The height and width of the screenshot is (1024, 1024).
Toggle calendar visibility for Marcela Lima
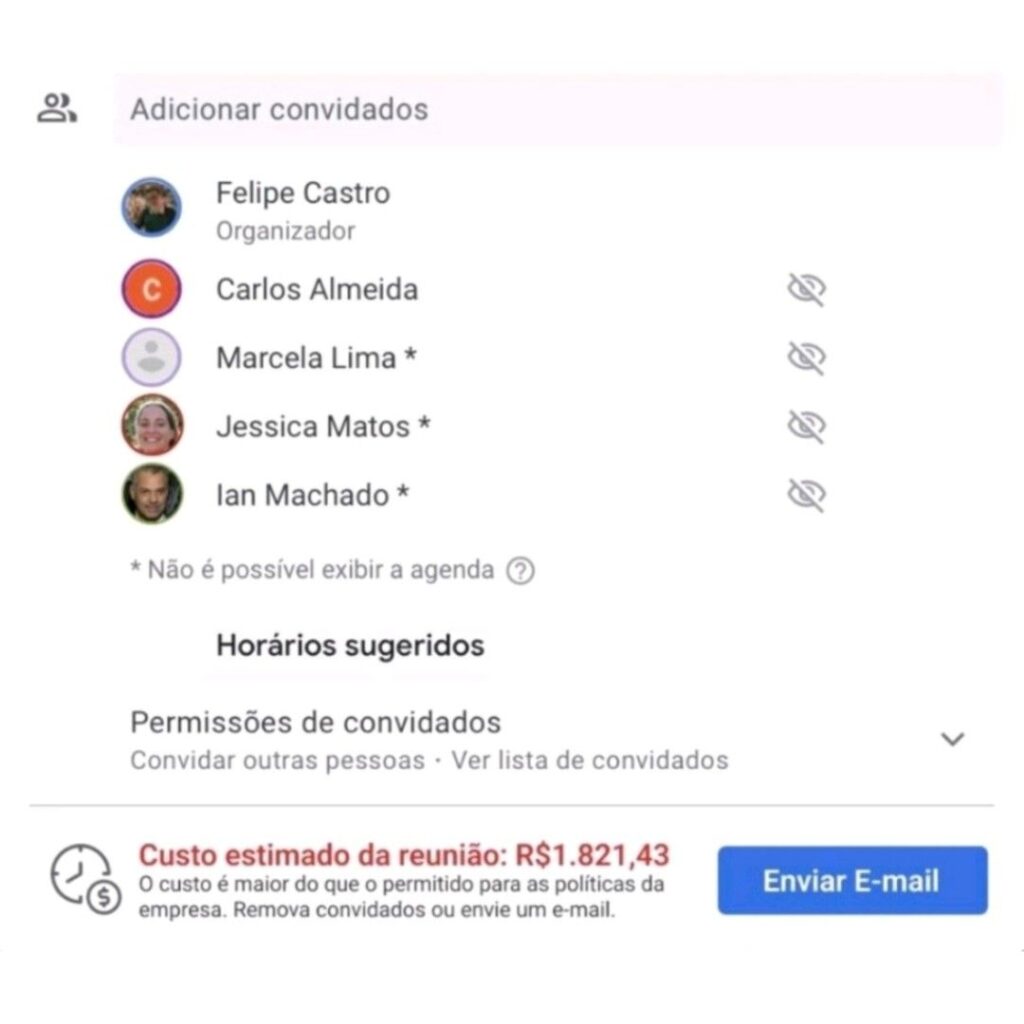click(805, 358)
